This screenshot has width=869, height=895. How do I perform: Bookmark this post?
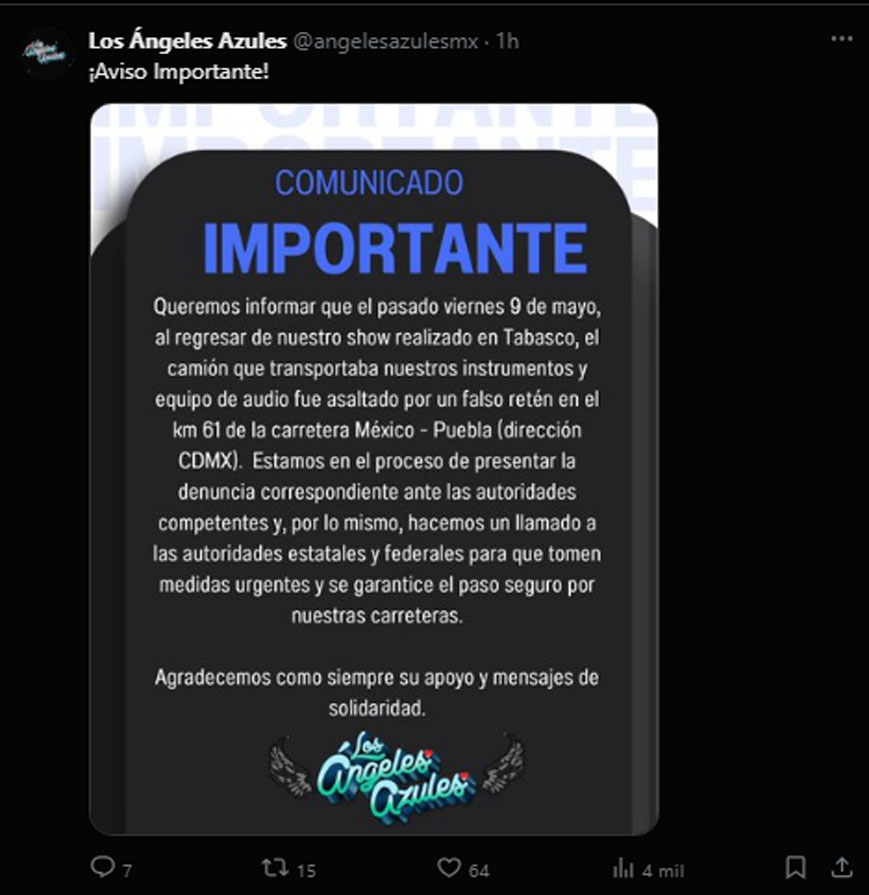point(796,866)
